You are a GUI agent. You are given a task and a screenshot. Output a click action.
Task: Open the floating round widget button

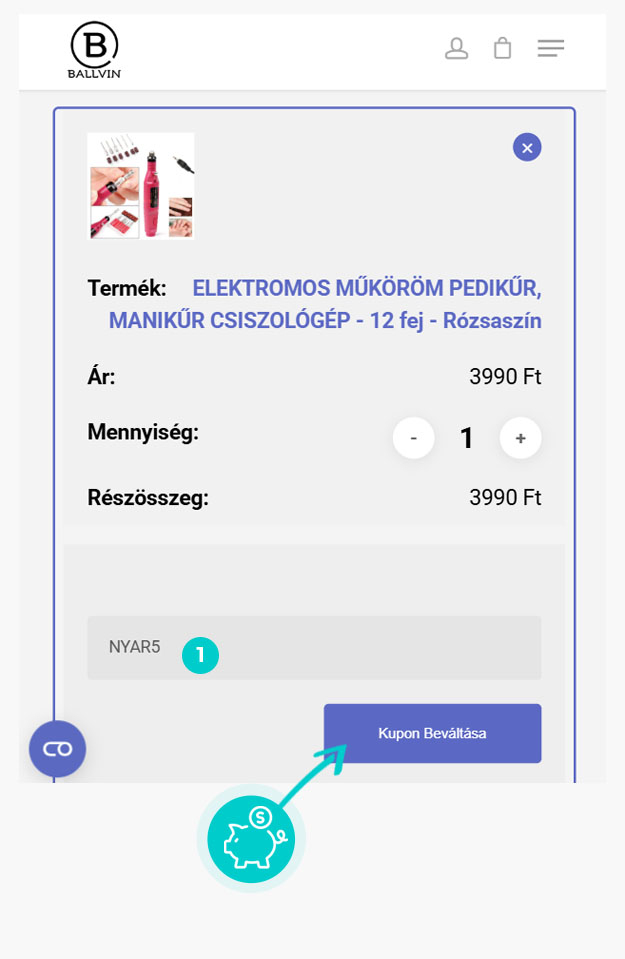pos(58,748)
